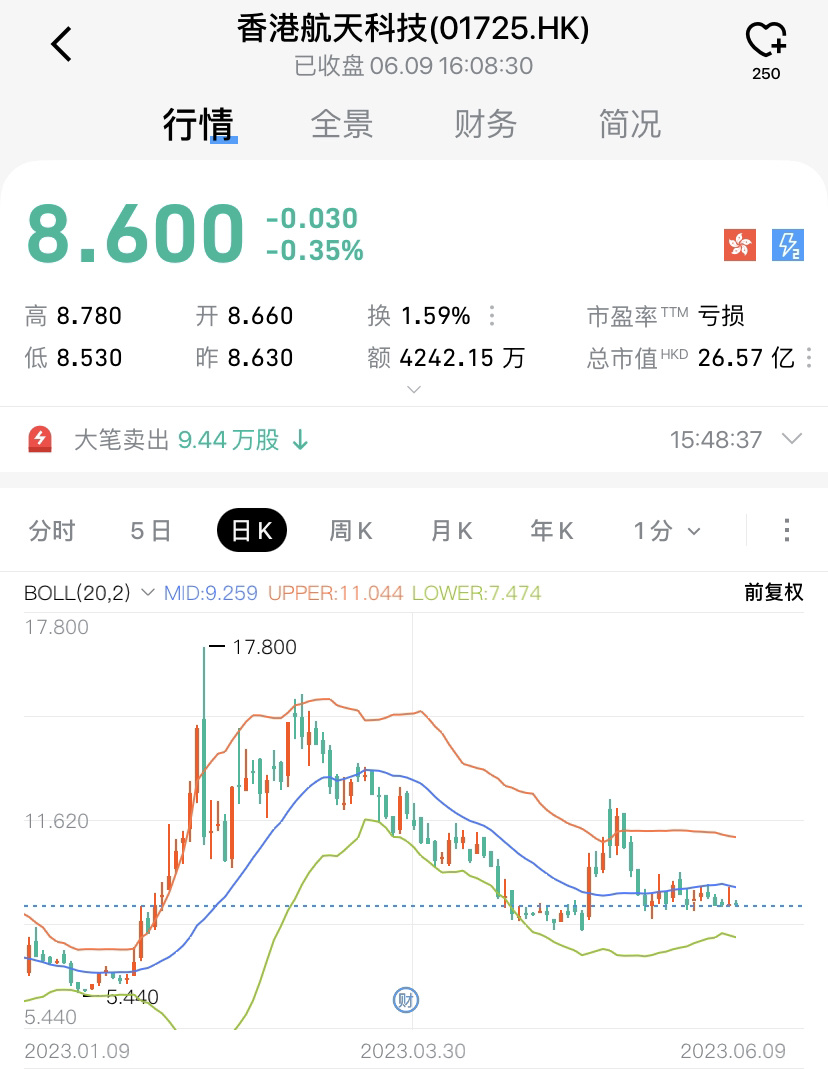View the 简况 tab
The height and width of the screenshot is (1069, 828).
[630, 125]
